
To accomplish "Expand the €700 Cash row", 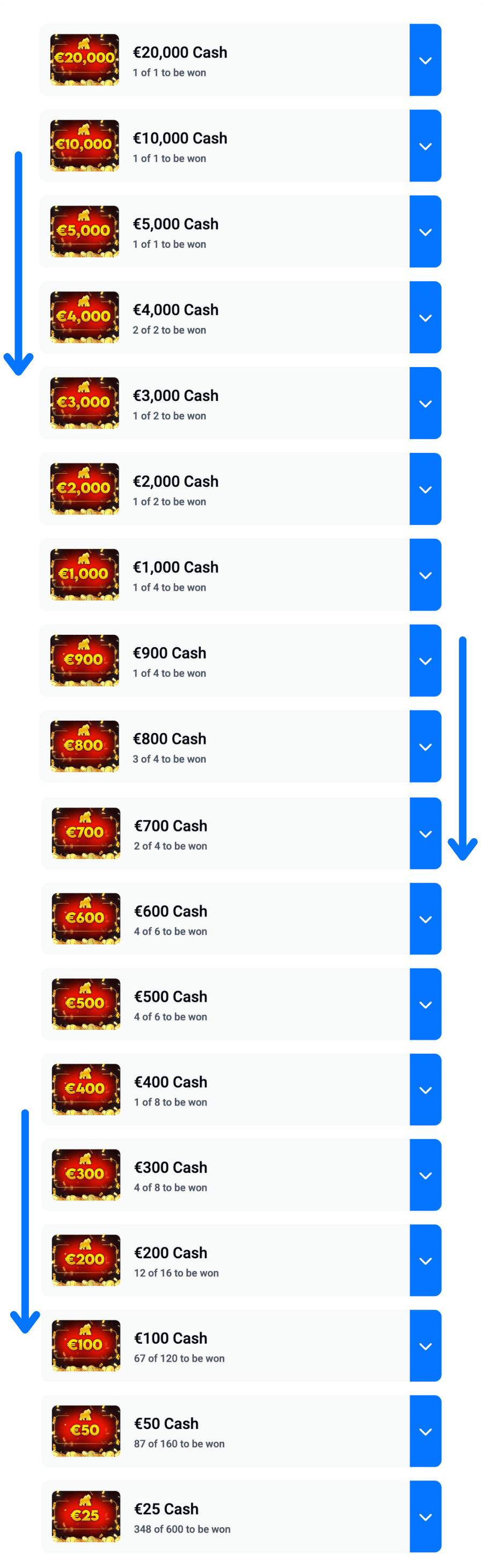I will tap(425, 834).
